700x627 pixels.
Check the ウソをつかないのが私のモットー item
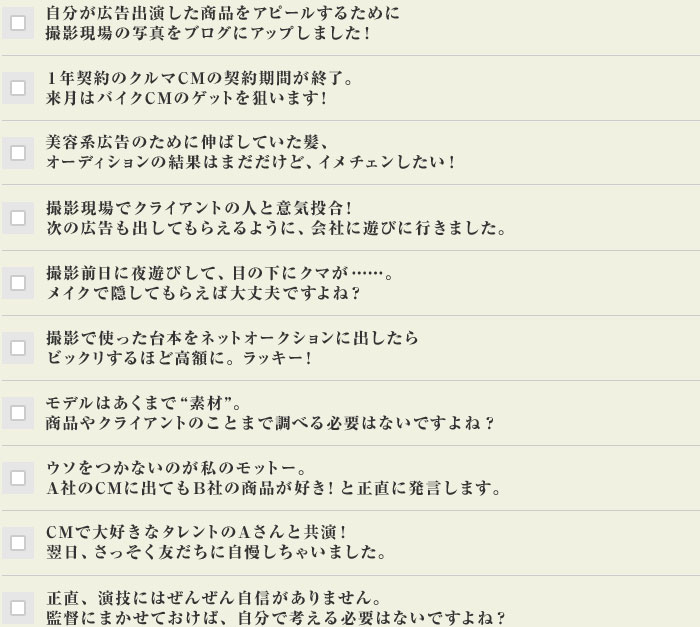(x=17, y=478)
